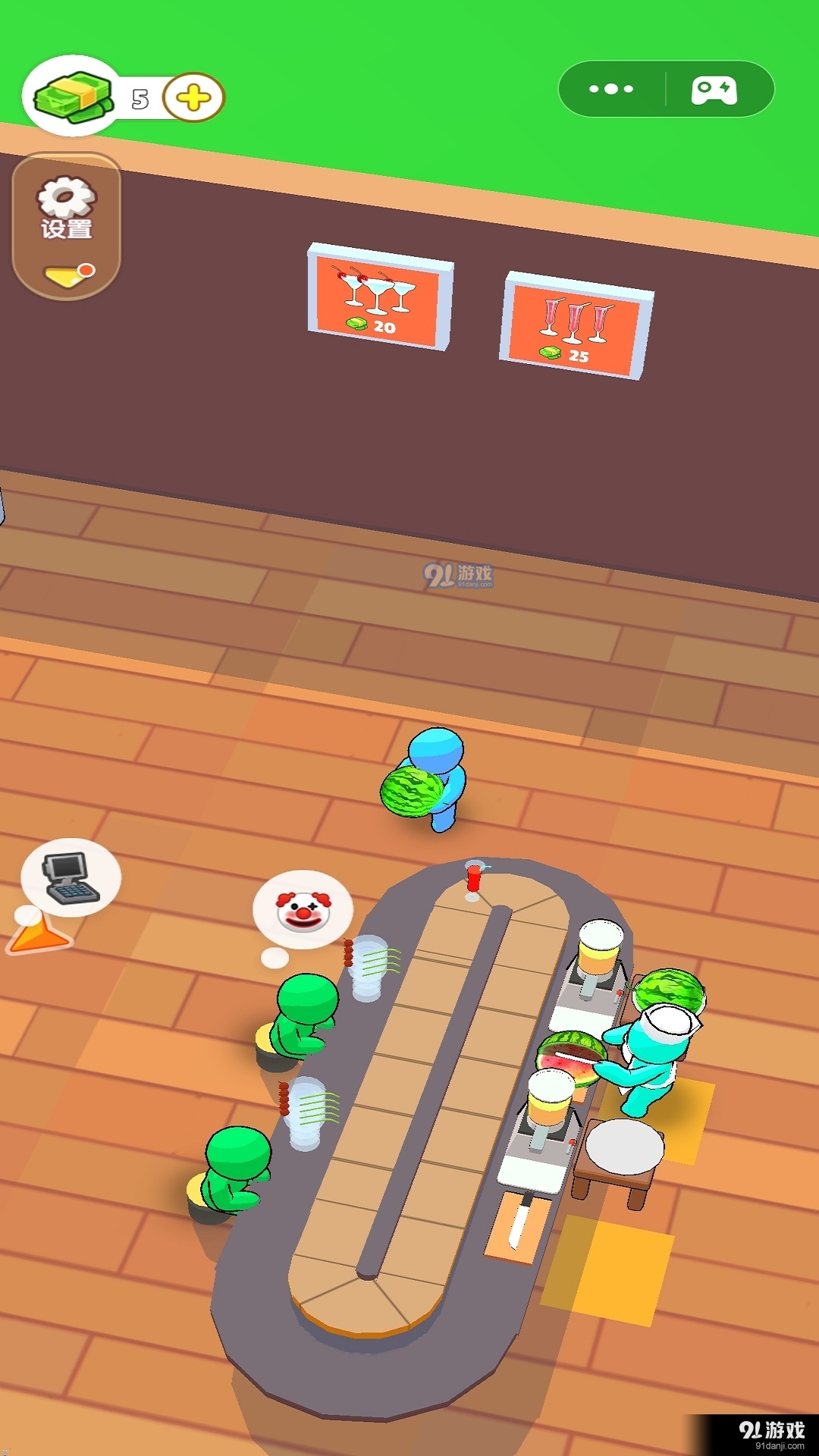Open the three-dot mini program menu
The image size is (819, 1456).
[611, 89]
